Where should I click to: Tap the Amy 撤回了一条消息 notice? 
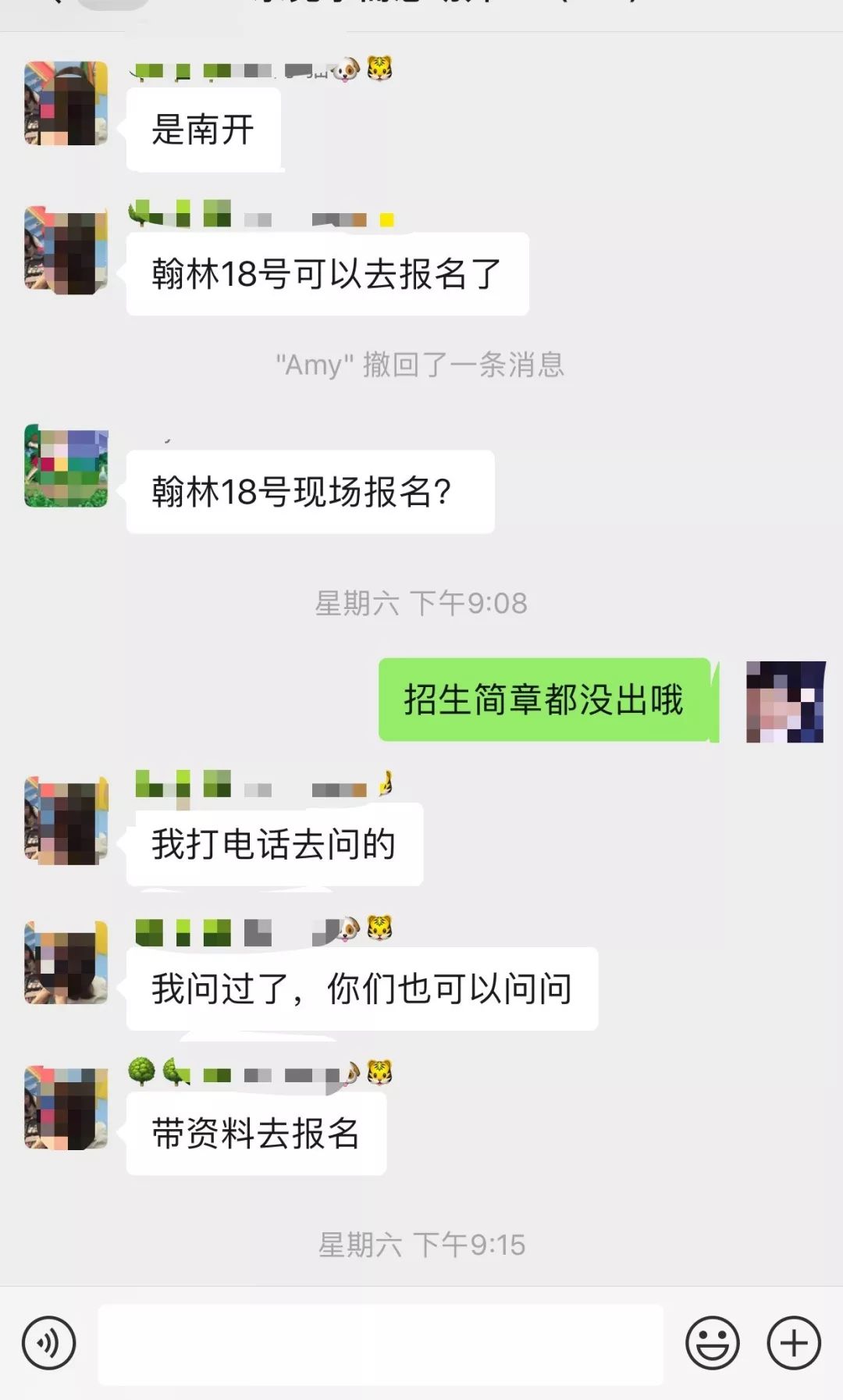tap(421, 365)
